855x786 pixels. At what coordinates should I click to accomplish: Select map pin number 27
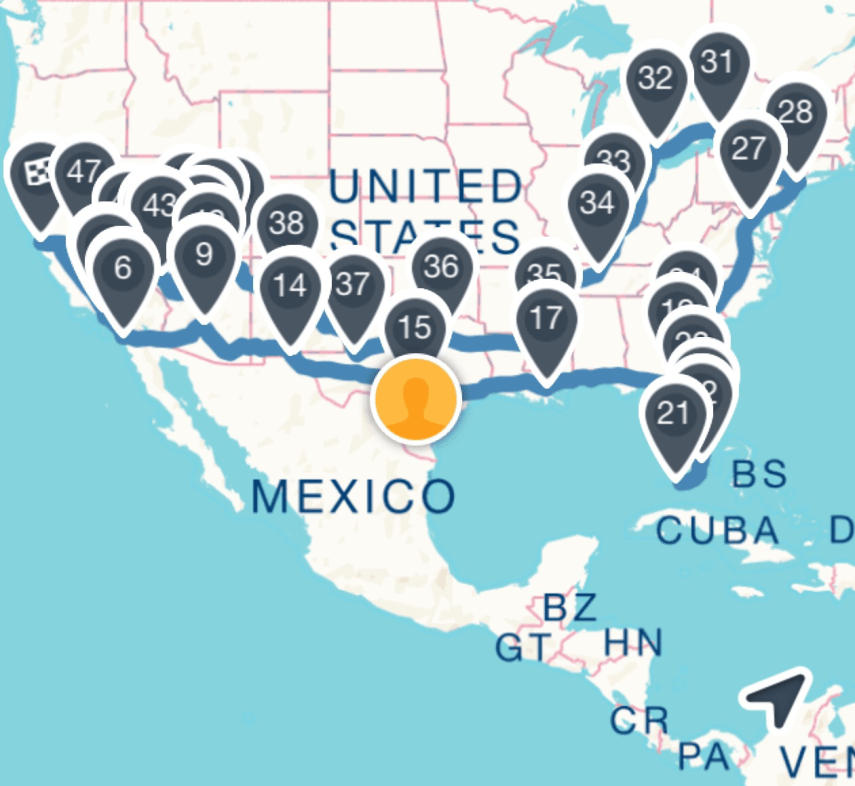[748, 150]
